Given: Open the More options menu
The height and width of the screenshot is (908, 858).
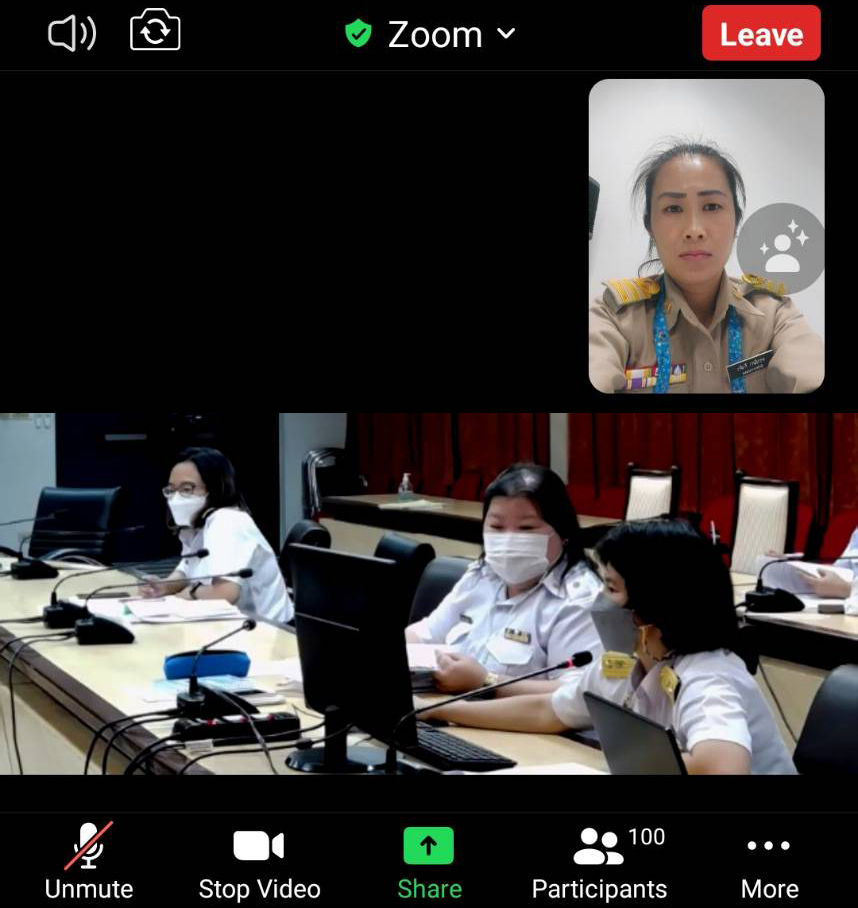Looking at the screenshot, I should pos(769,860).
